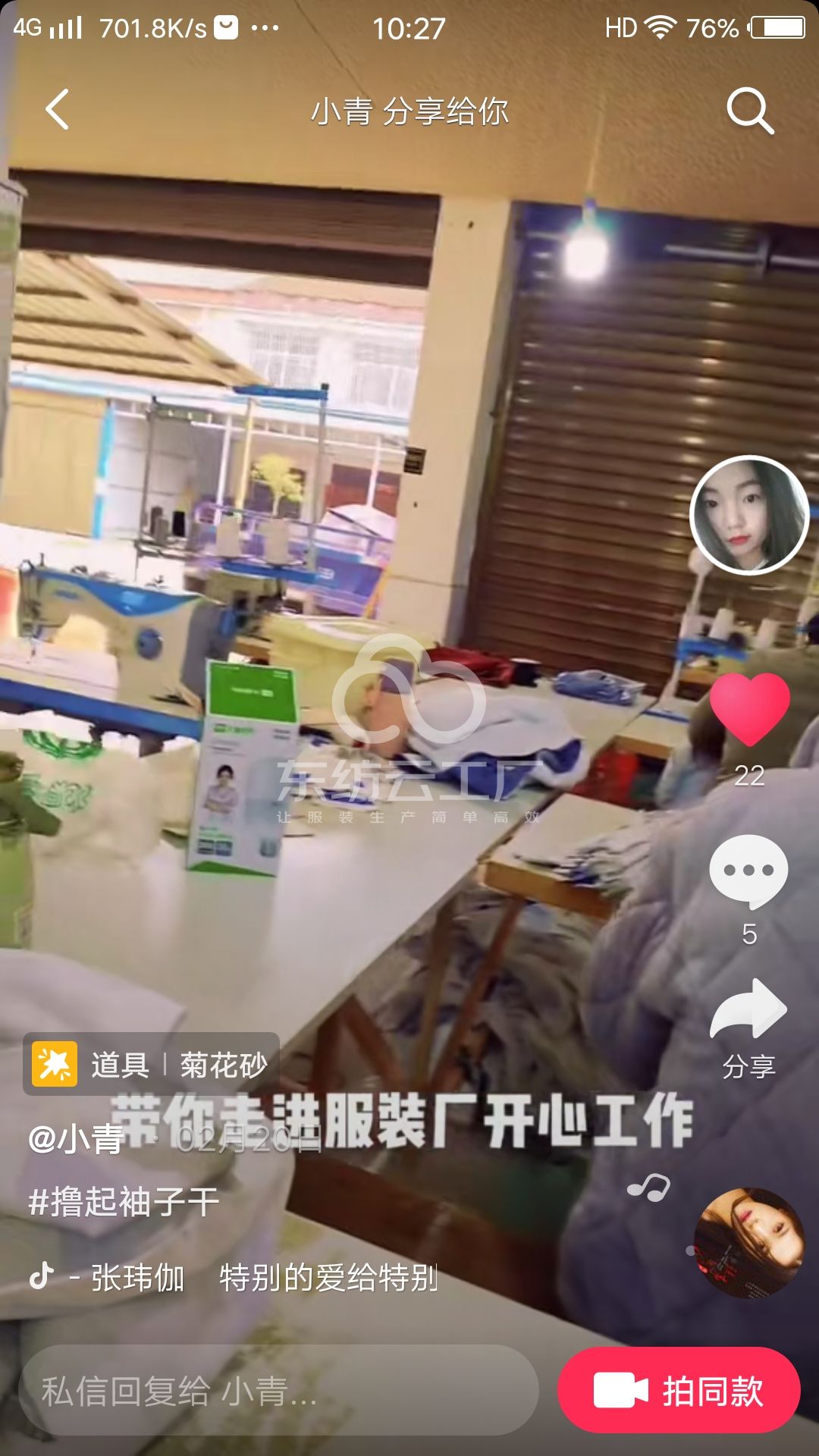Open the comments bubble
Screen dimensions: 819x1456
pos(748,871)
